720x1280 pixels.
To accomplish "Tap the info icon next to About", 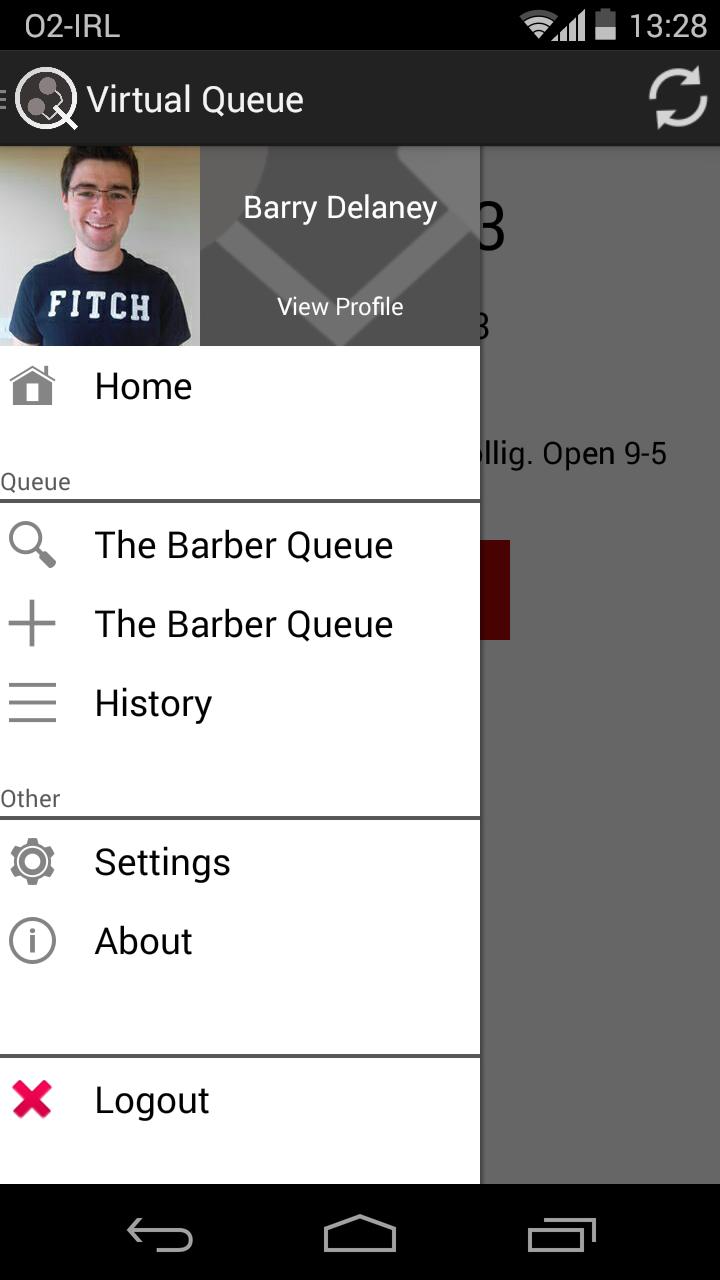I will pos(33,940).
